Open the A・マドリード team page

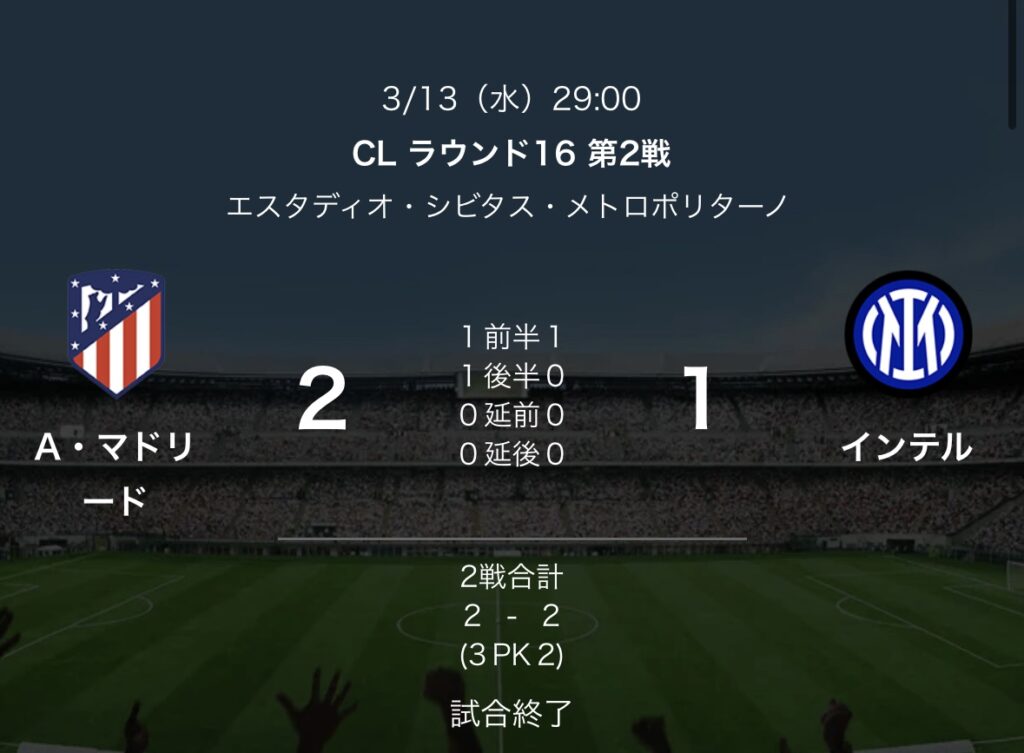tap(114, 333)
